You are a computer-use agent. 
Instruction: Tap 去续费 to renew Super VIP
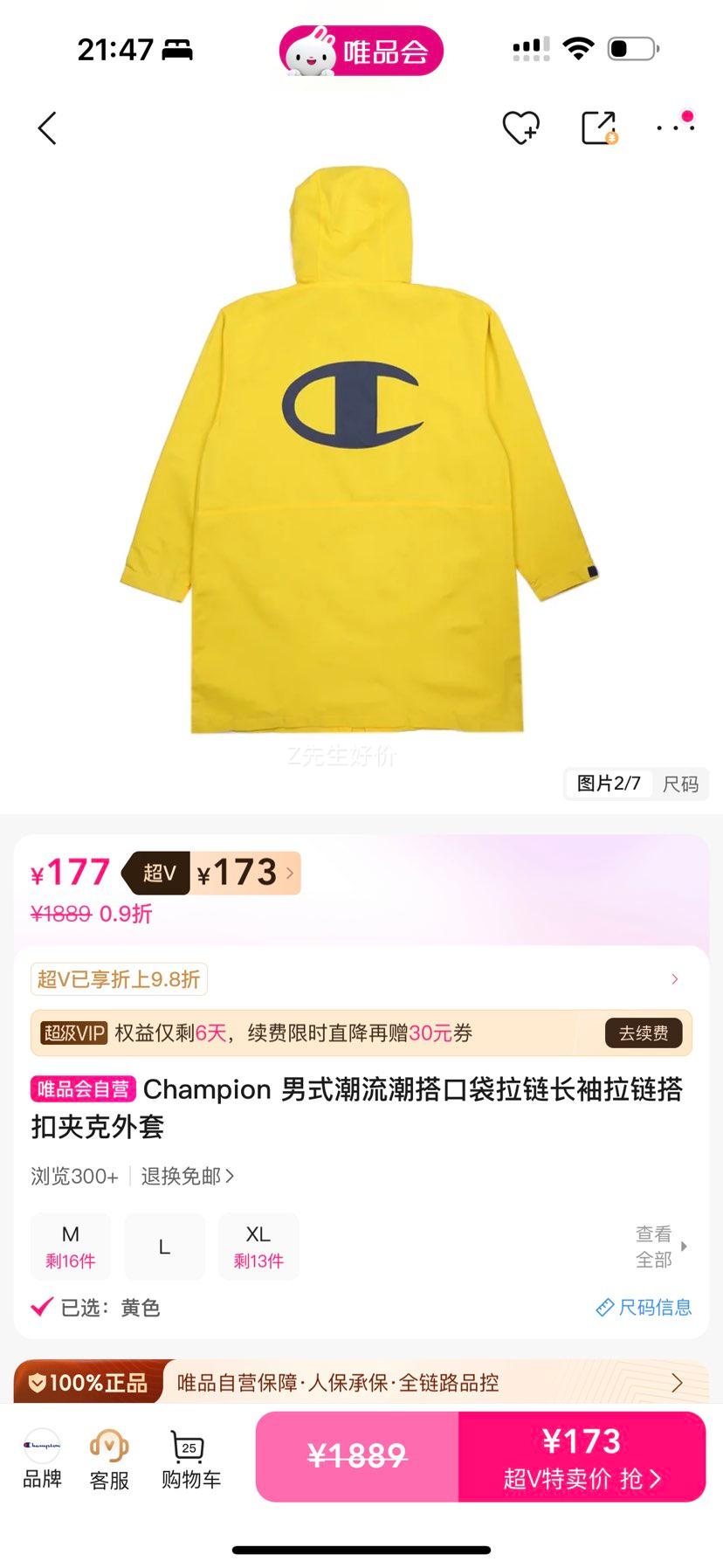click(x=644, y=1033)
